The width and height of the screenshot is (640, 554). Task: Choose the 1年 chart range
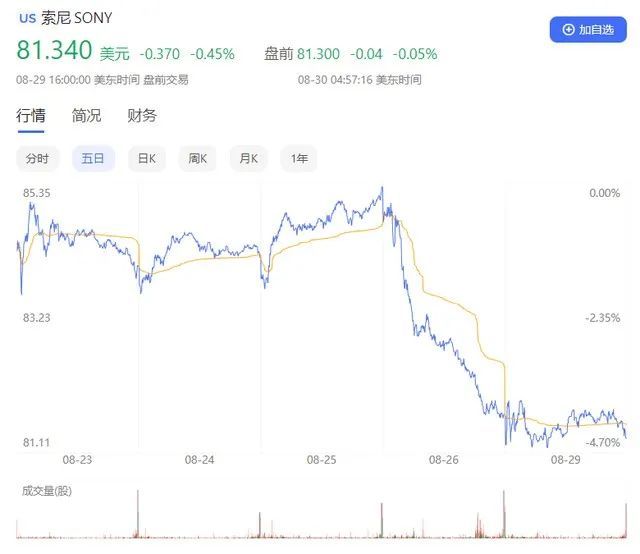tap(299, 158)
